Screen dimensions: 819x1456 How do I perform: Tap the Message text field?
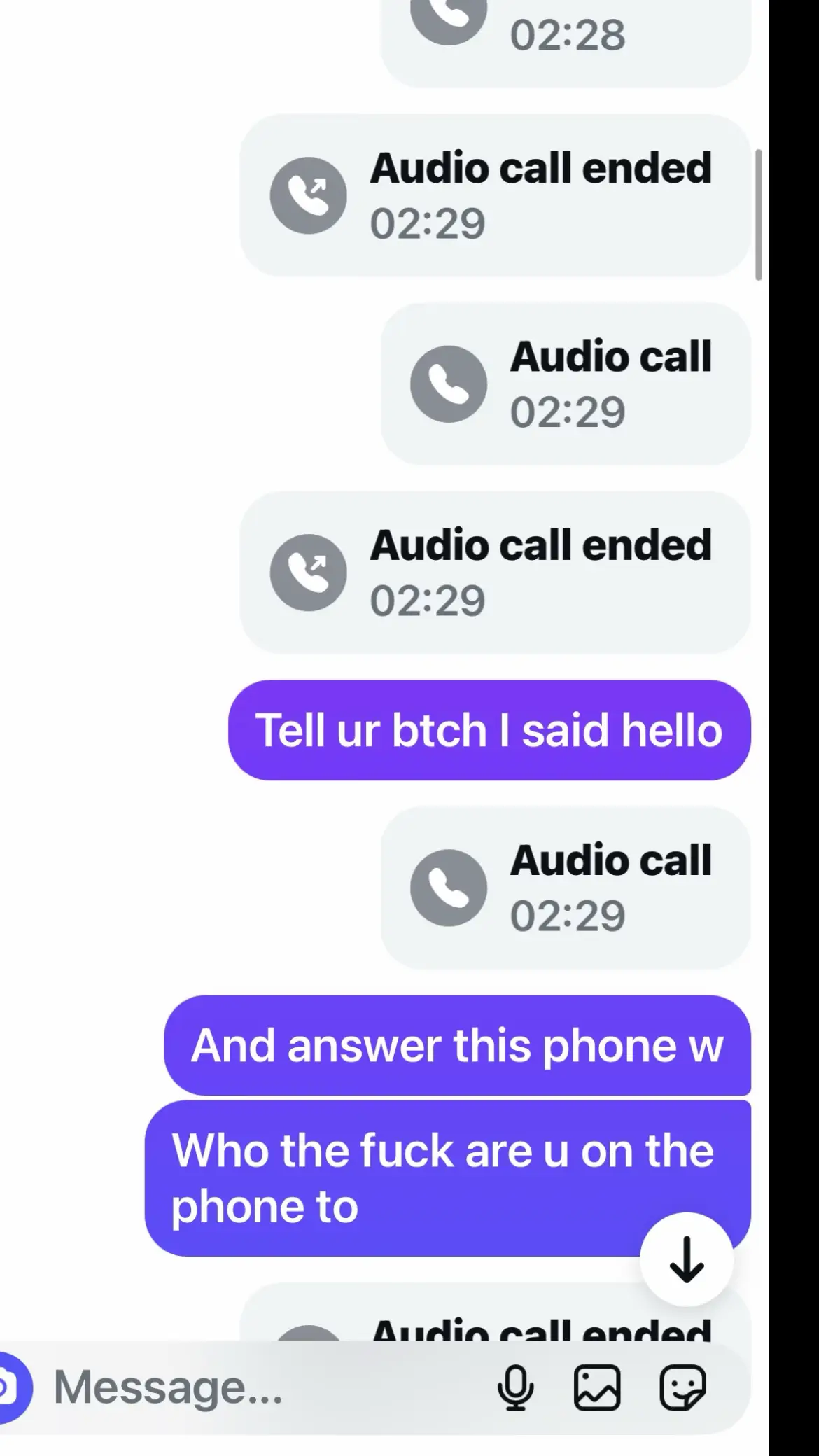pos(266,1387)
